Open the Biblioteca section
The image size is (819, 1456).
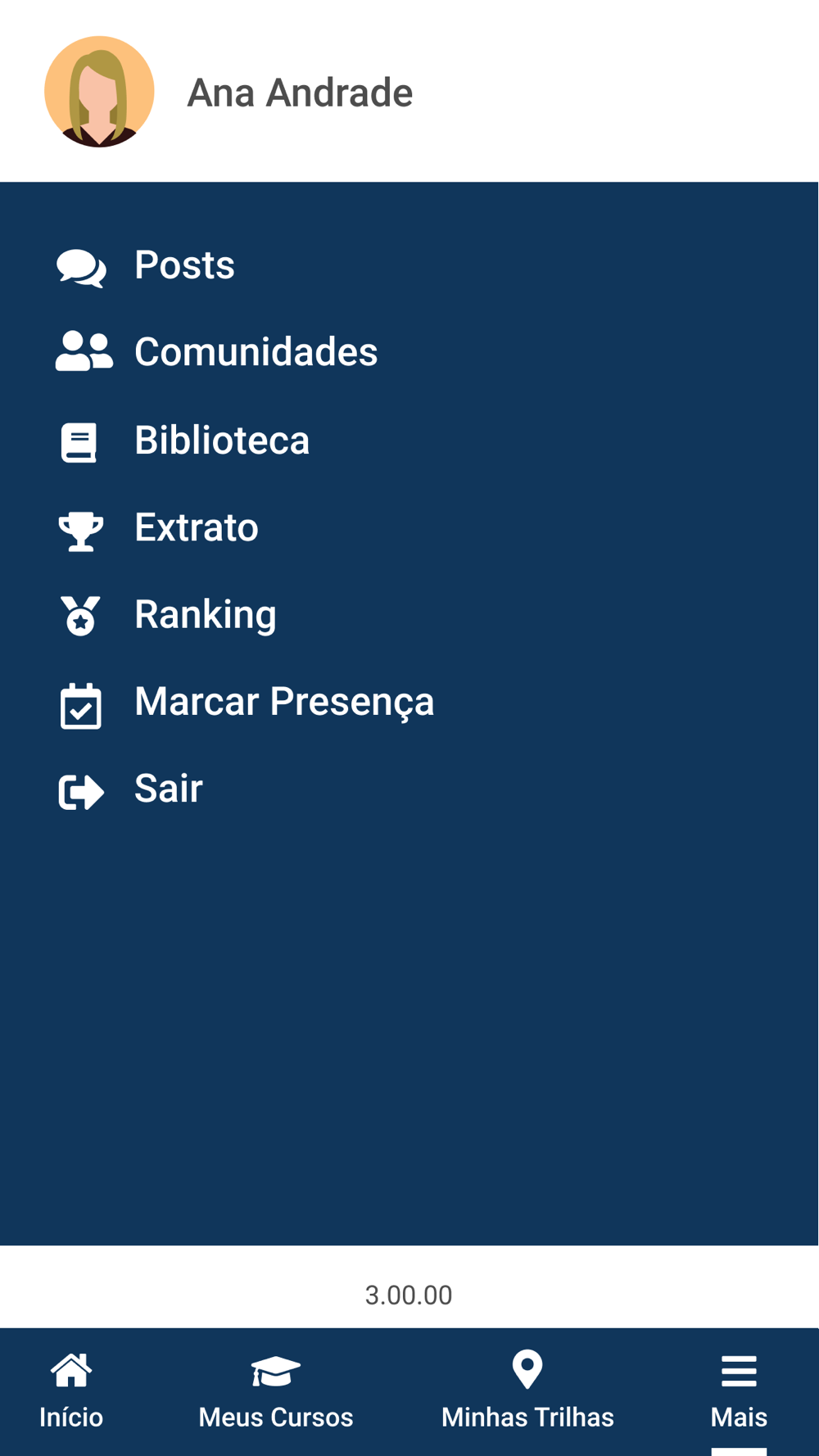(221, 441)
